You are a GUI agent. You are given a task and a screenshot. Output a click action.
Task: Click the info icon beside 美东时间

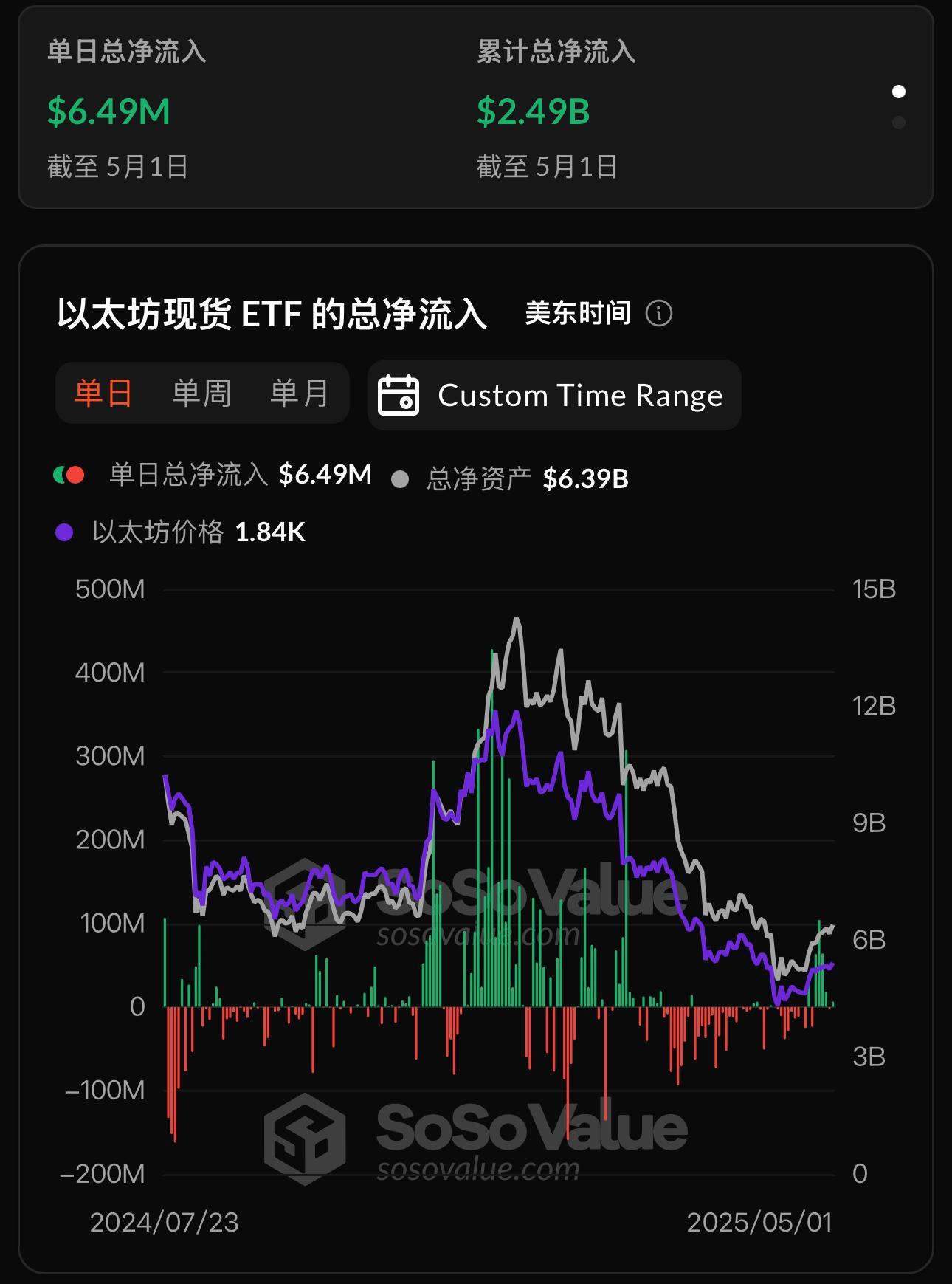click(x=659, y=313)
